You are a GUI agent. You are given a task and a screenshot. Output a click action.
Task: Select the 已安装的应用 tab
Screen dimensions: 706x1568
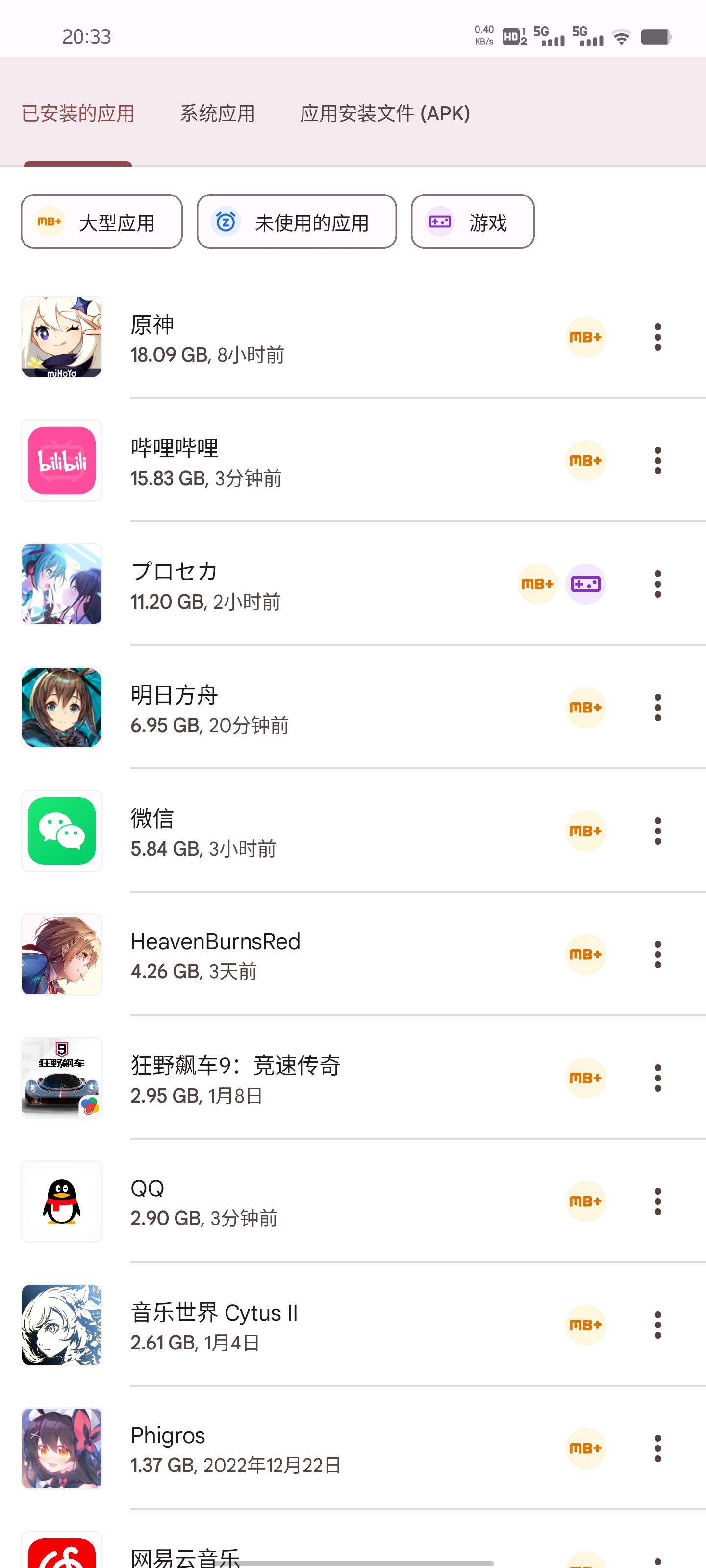click(x=78, y=113)
